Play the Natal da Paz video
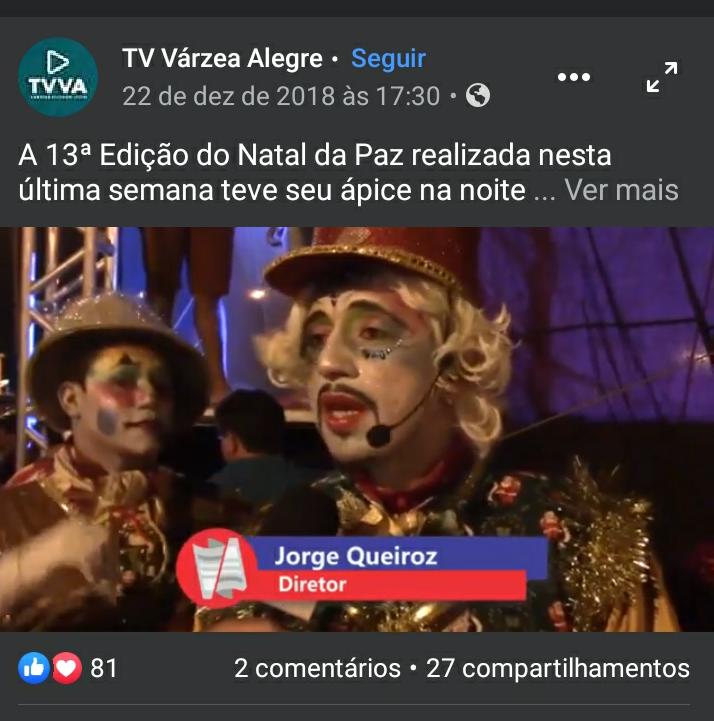The image size is (714, 721). pyautogui.click(x=357, y=428)
